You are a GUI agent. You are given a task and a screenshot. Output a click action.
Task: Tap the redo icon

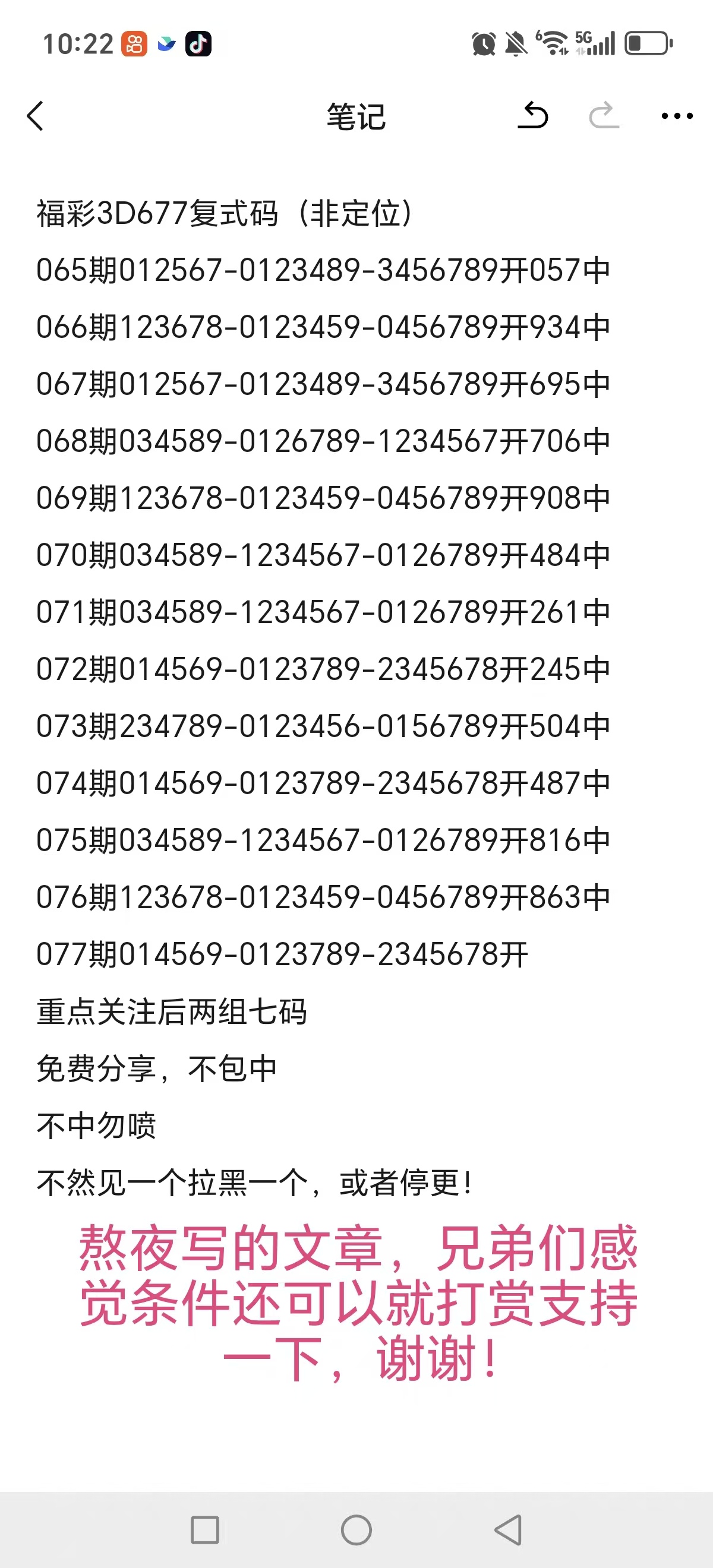[x=604, y=117]
